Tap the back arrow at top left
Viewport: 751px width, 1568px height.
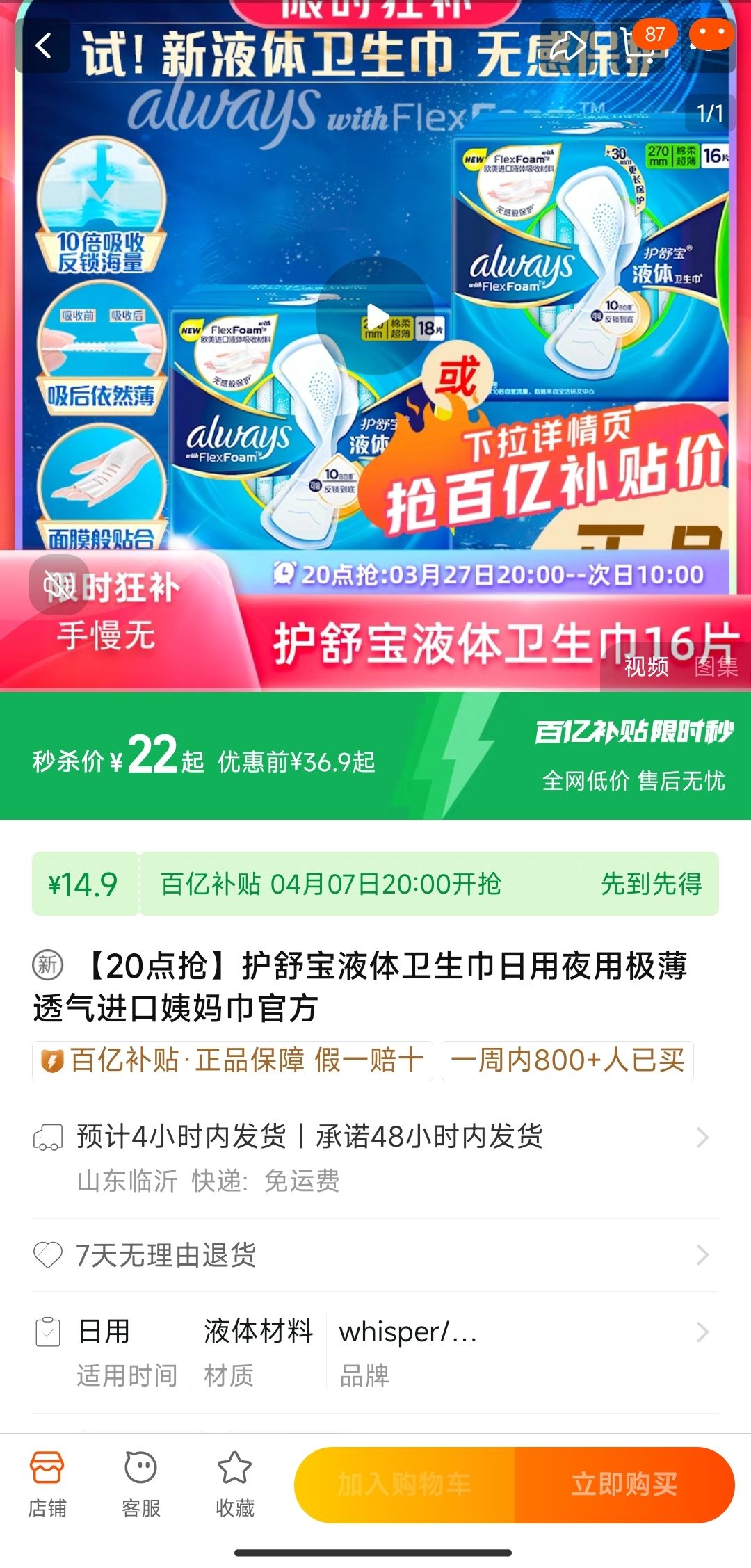point(43,45)
